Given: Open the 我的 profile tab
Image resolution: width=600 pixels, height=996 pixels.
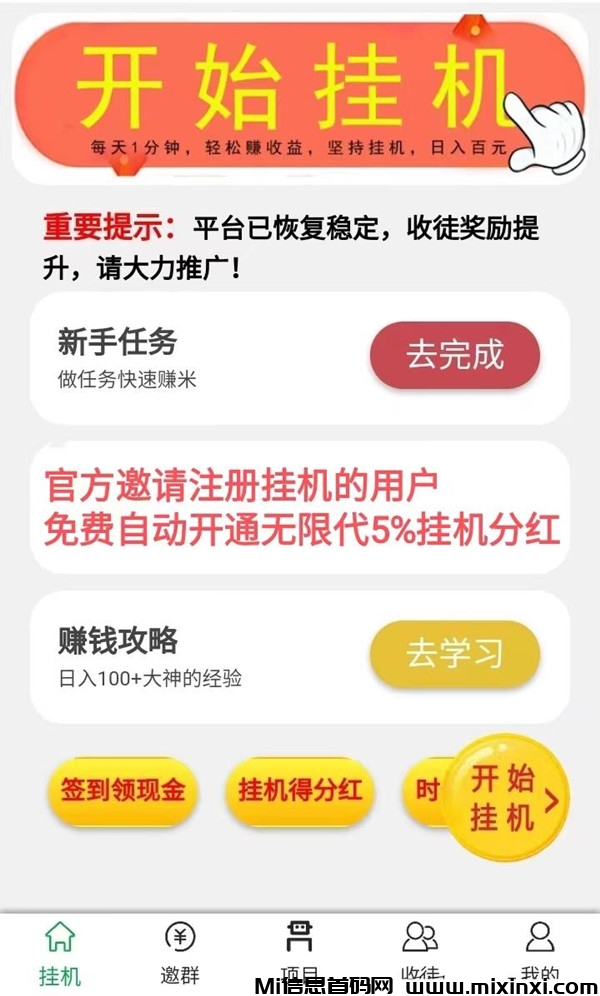Looking at the screenshot, I should (540, 952).
